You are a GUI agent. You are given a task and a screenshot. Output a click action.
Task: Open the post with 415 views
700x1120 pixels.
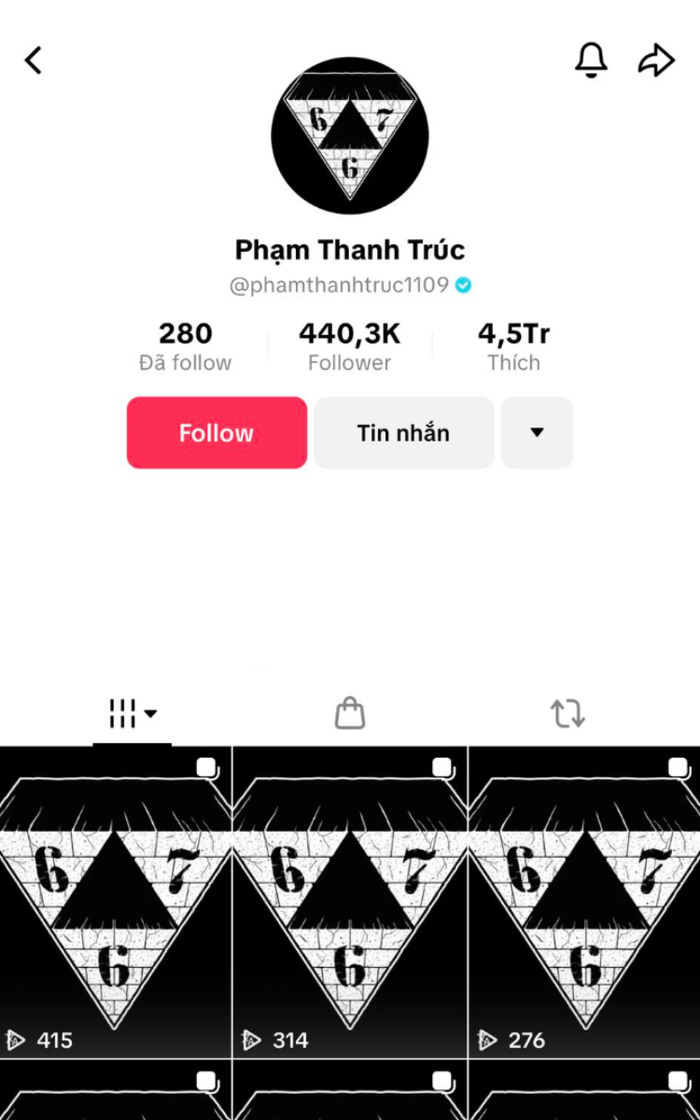click(x=115, y=900)
